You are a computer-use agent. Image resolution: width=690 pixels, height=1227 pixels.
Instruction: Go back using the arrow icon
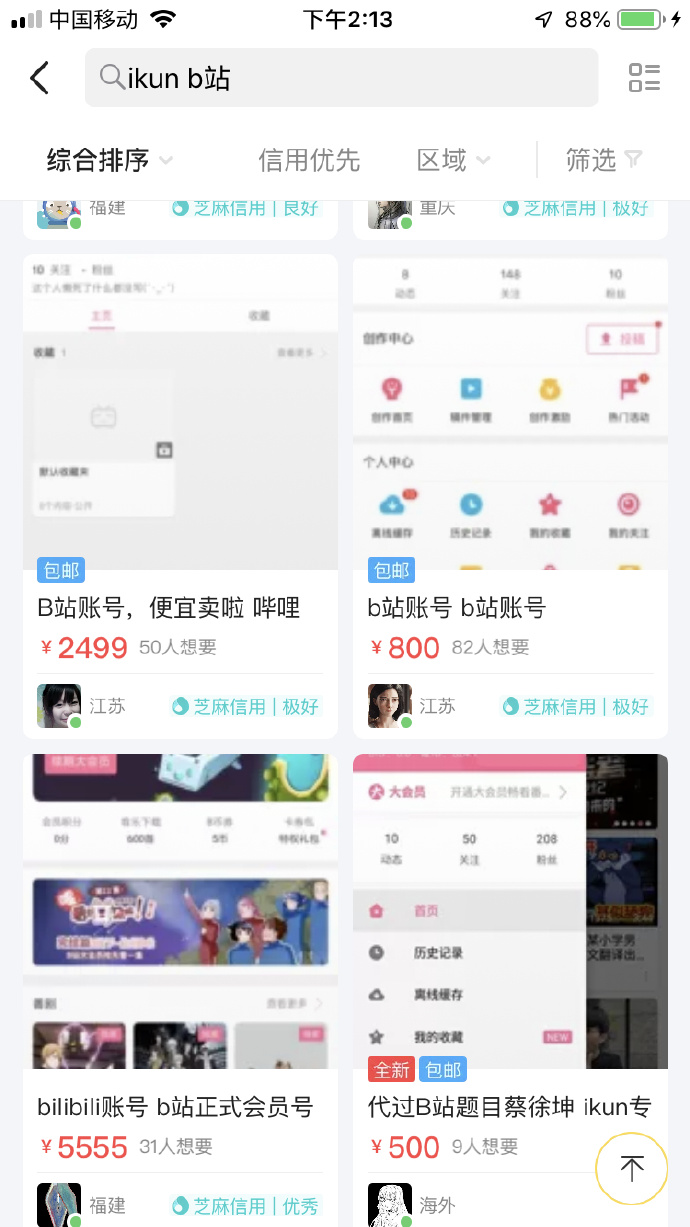(x=40, y=78)
